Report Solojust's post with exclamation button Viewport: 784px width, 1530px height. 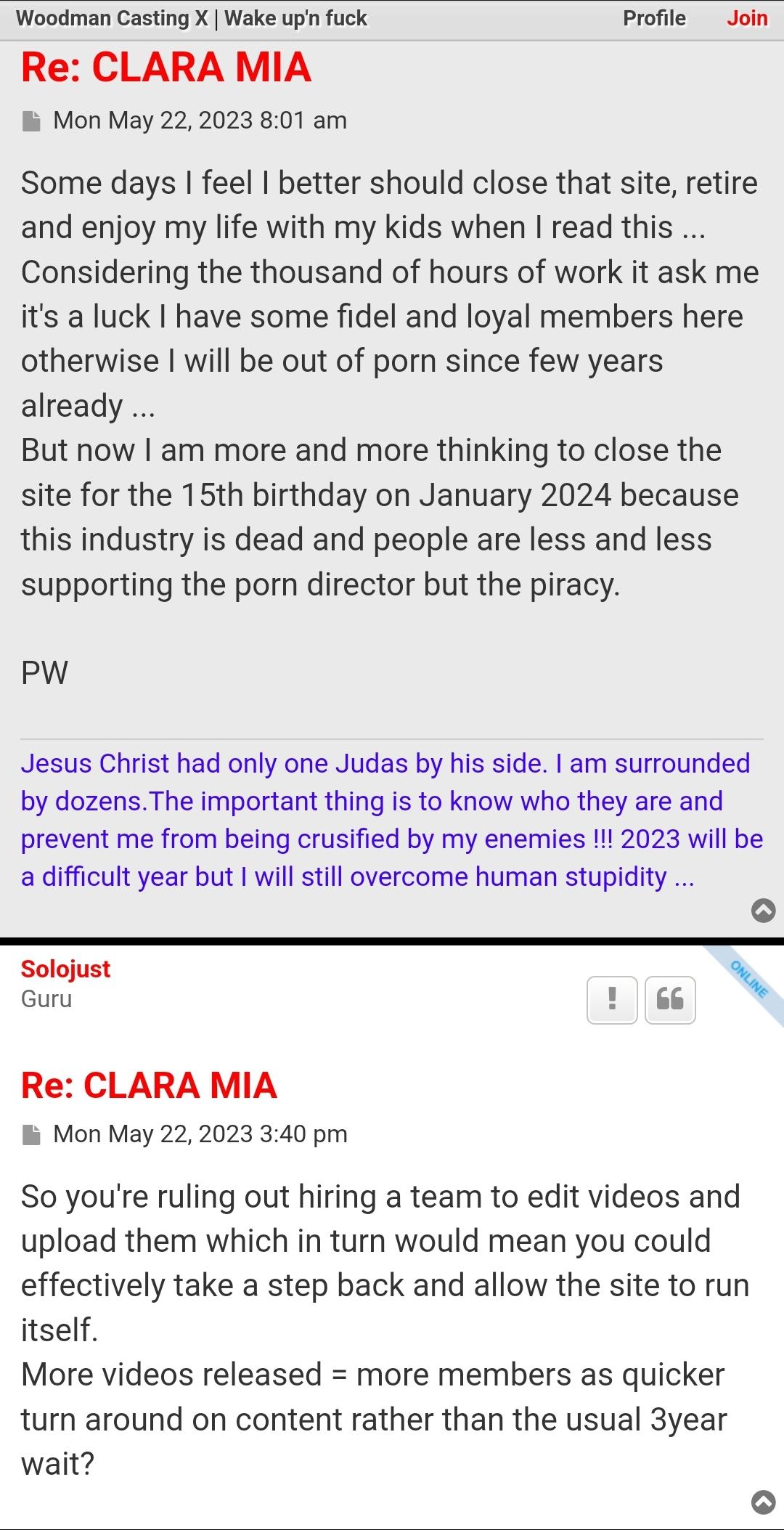coord(612,1000)
